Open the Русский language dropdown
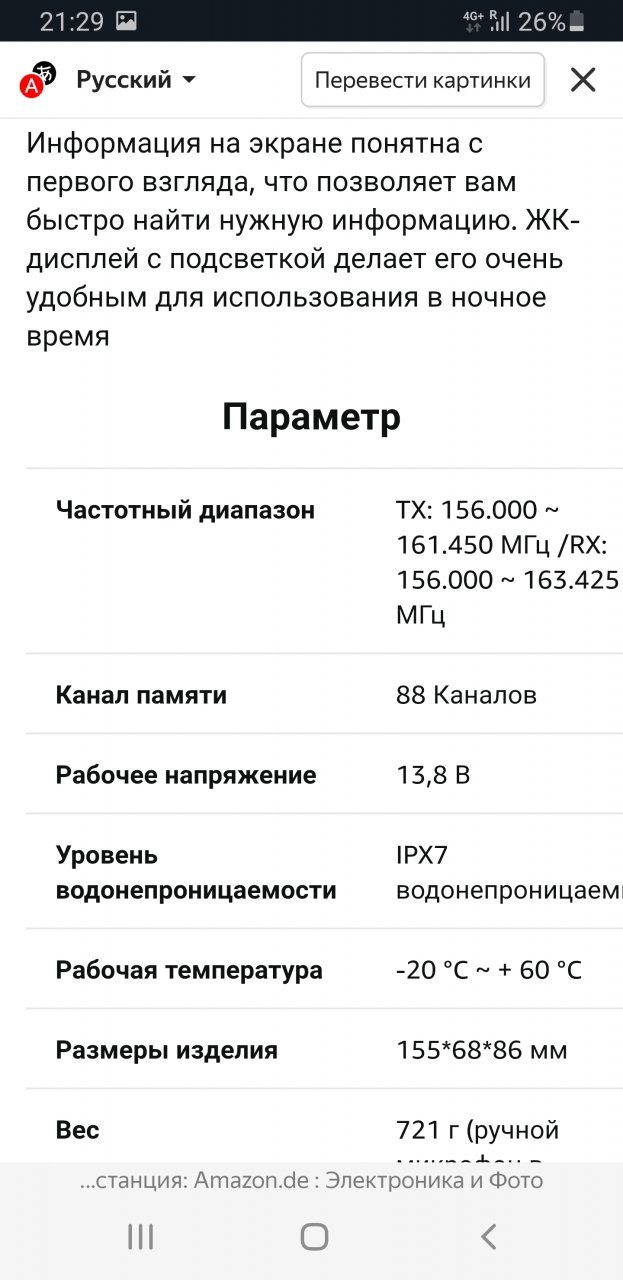 click(136, 80)
